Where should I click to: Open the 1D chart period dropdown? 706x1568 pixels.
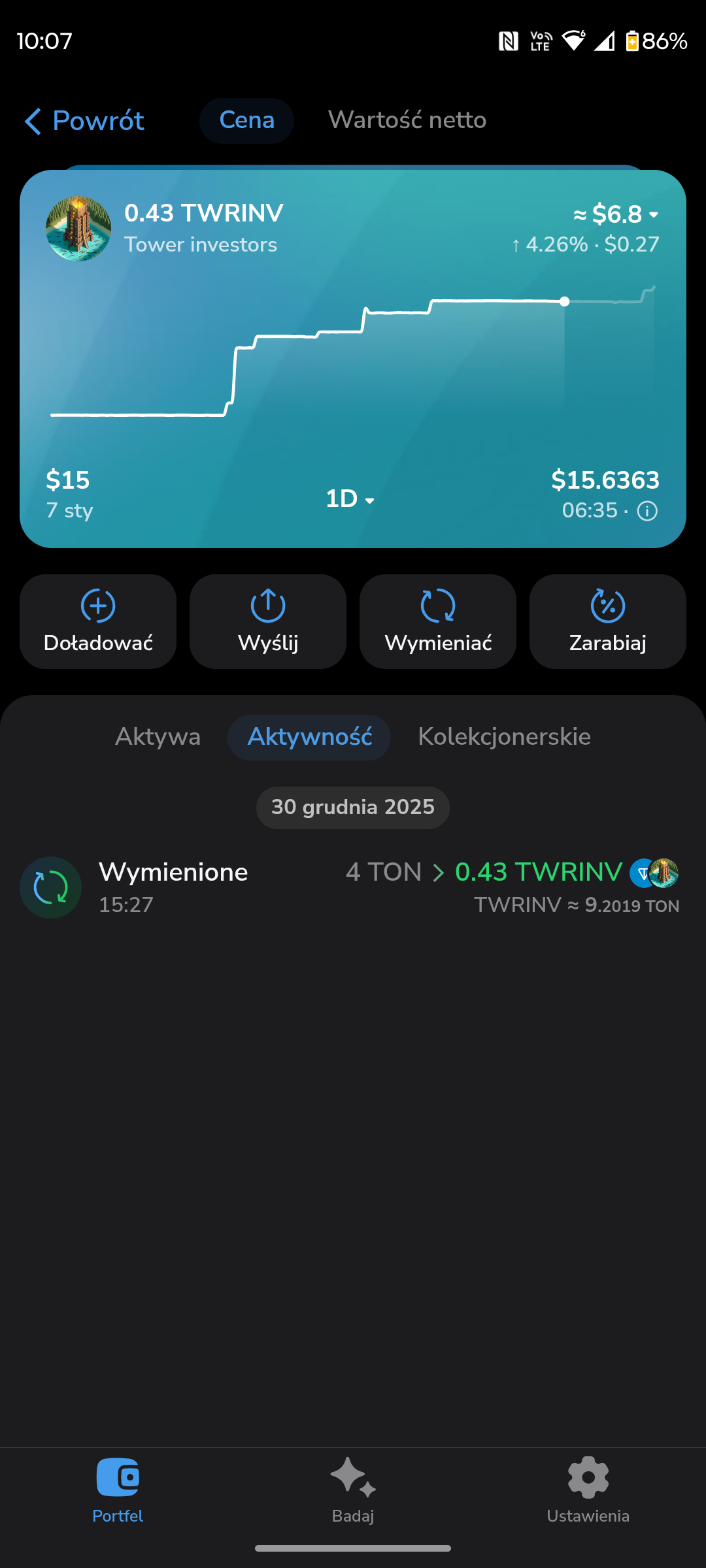350,499
